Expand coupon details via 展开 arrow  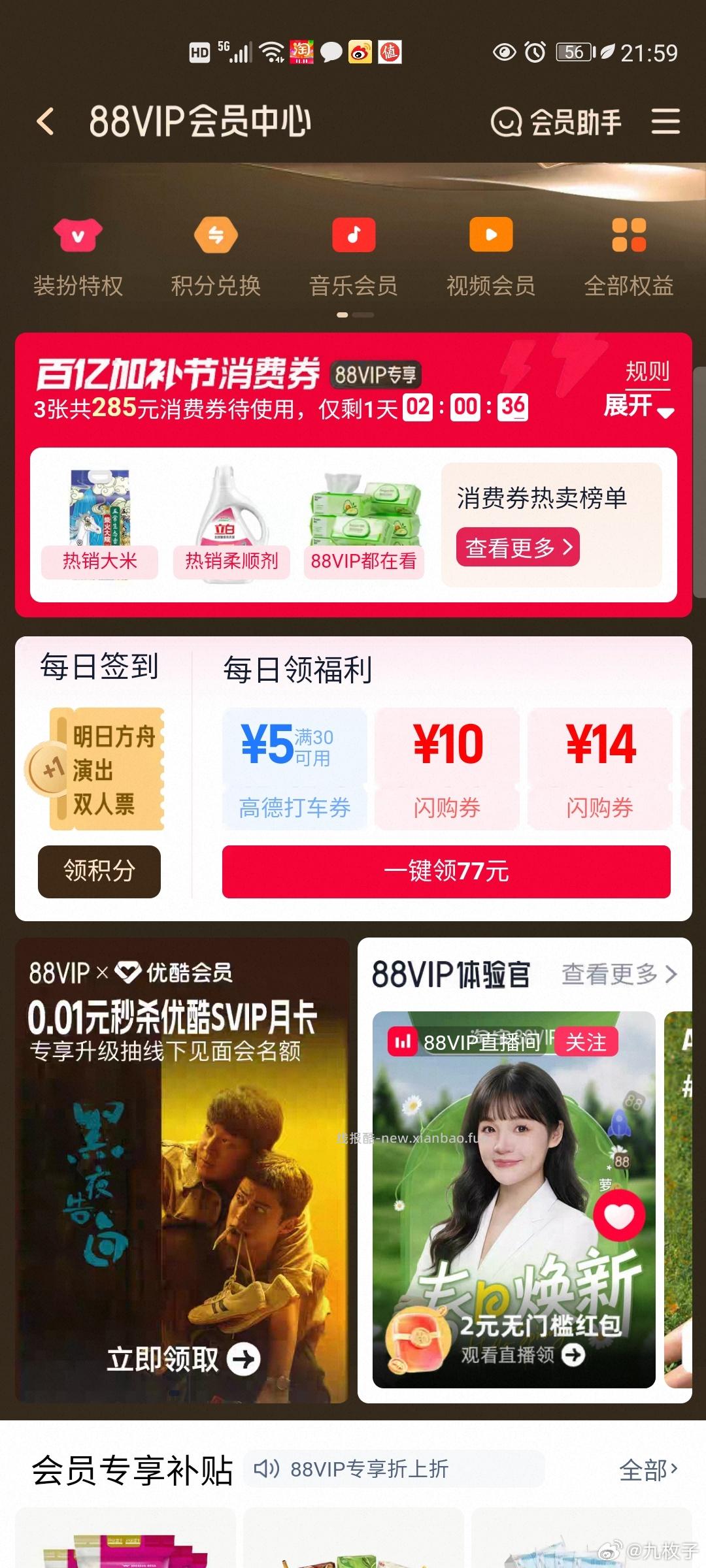pos(639,406)
